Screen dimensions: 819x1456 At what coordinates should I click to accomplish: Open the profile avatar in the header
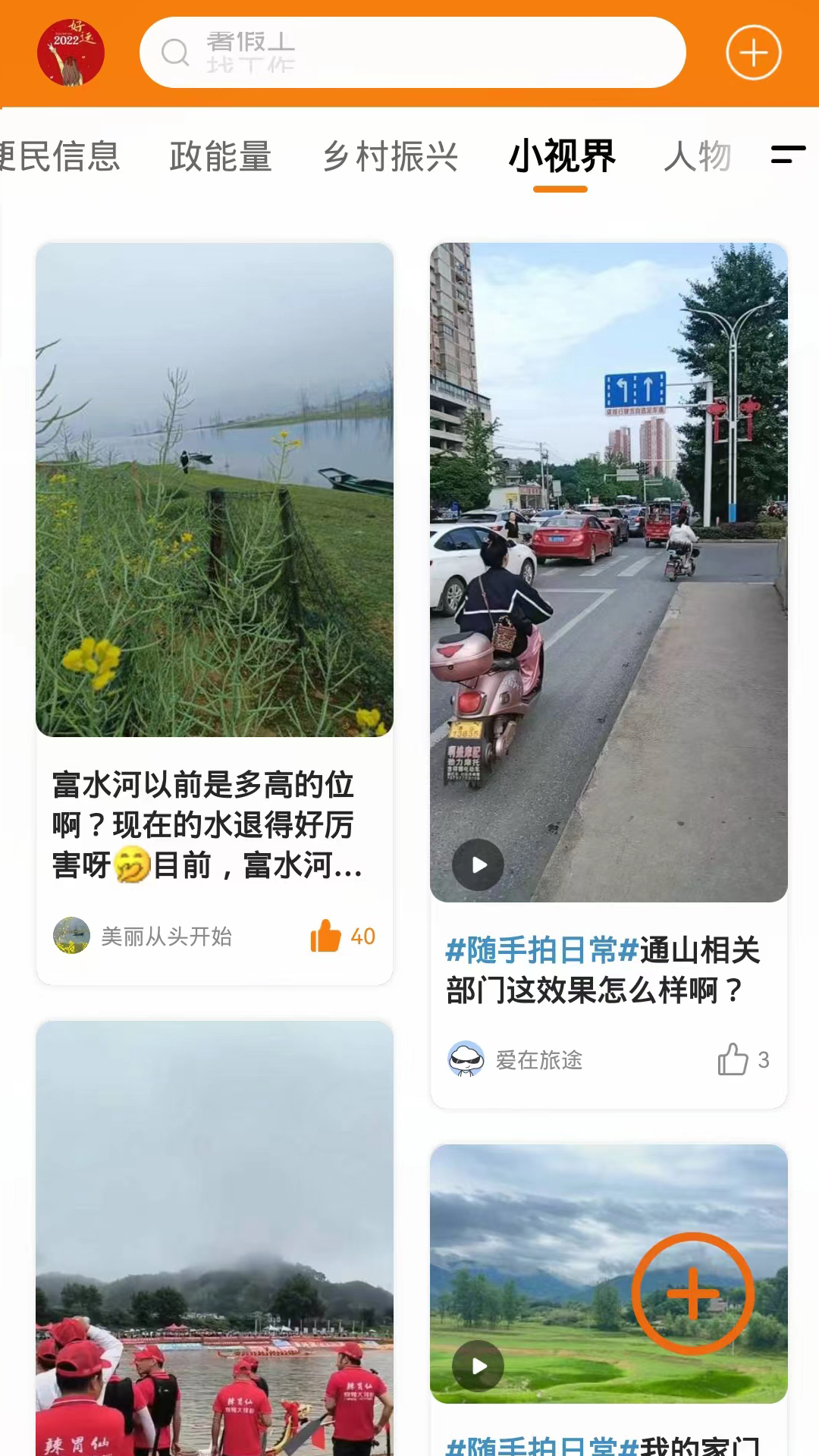71,52
